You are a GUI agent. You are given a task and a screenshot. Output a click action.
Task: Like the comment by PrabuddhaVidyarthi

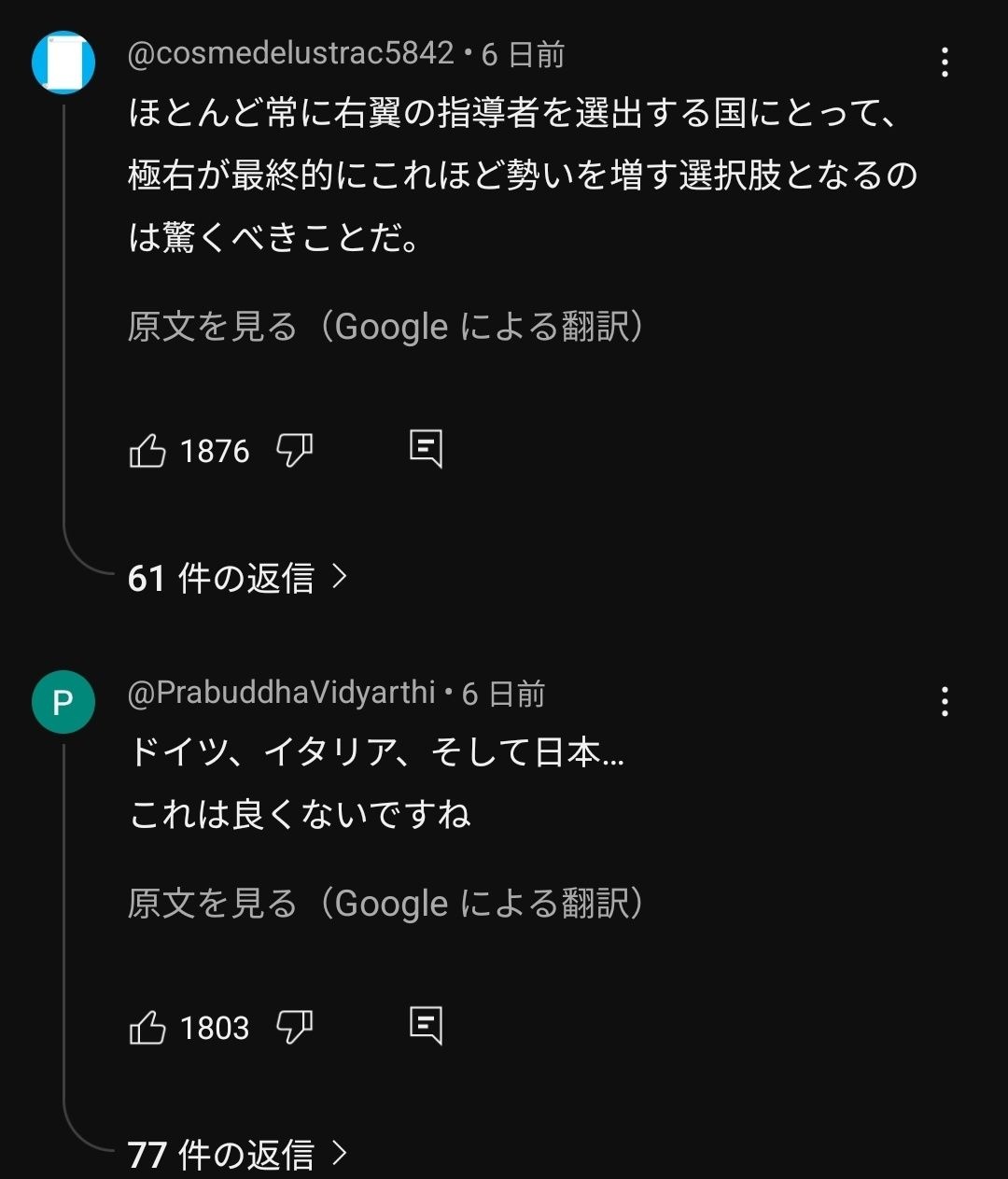tap(147, 1028)
